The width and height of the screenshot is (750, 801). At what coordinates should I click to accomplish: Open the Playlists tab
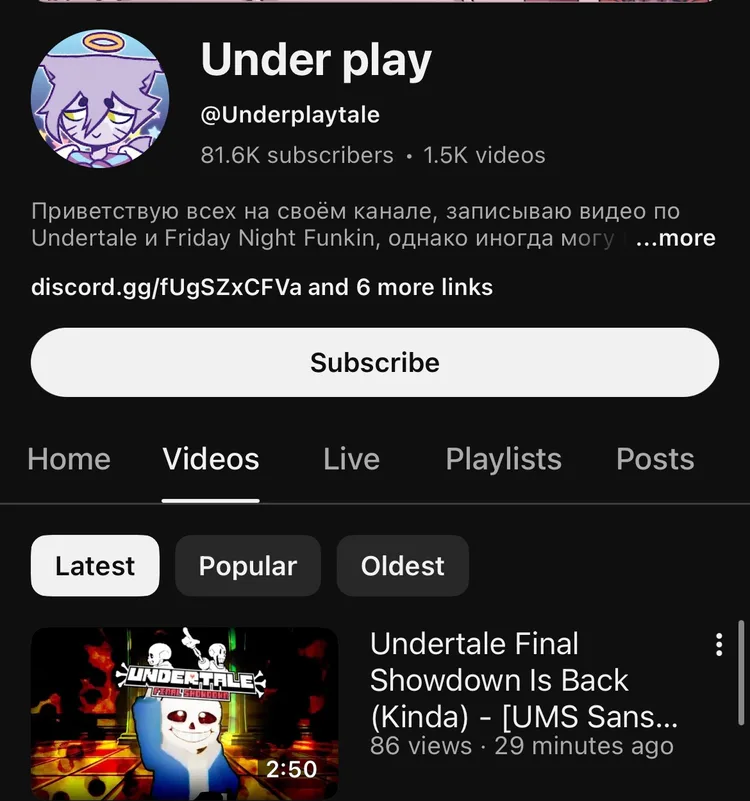[x=503, y=459]
